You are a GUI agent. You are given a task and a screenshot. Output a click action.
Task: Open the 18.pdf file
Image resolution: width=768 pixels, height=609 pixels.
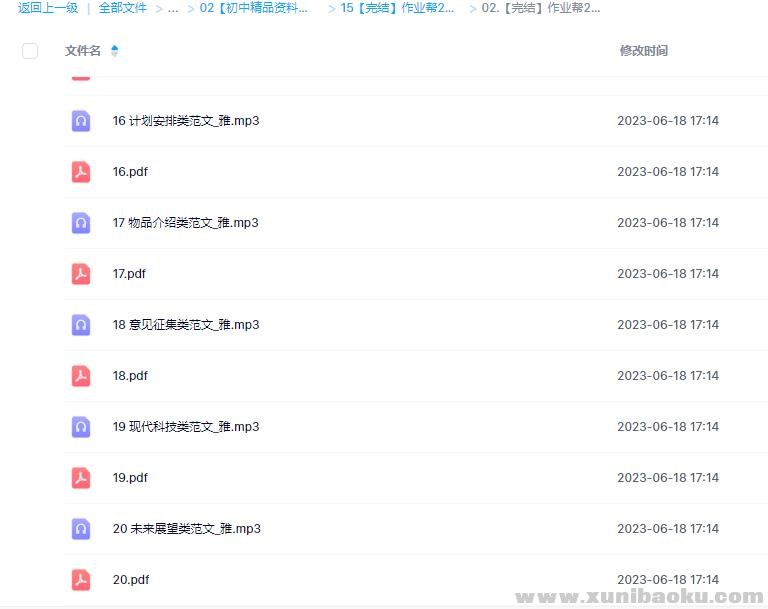tap(130, 376)
